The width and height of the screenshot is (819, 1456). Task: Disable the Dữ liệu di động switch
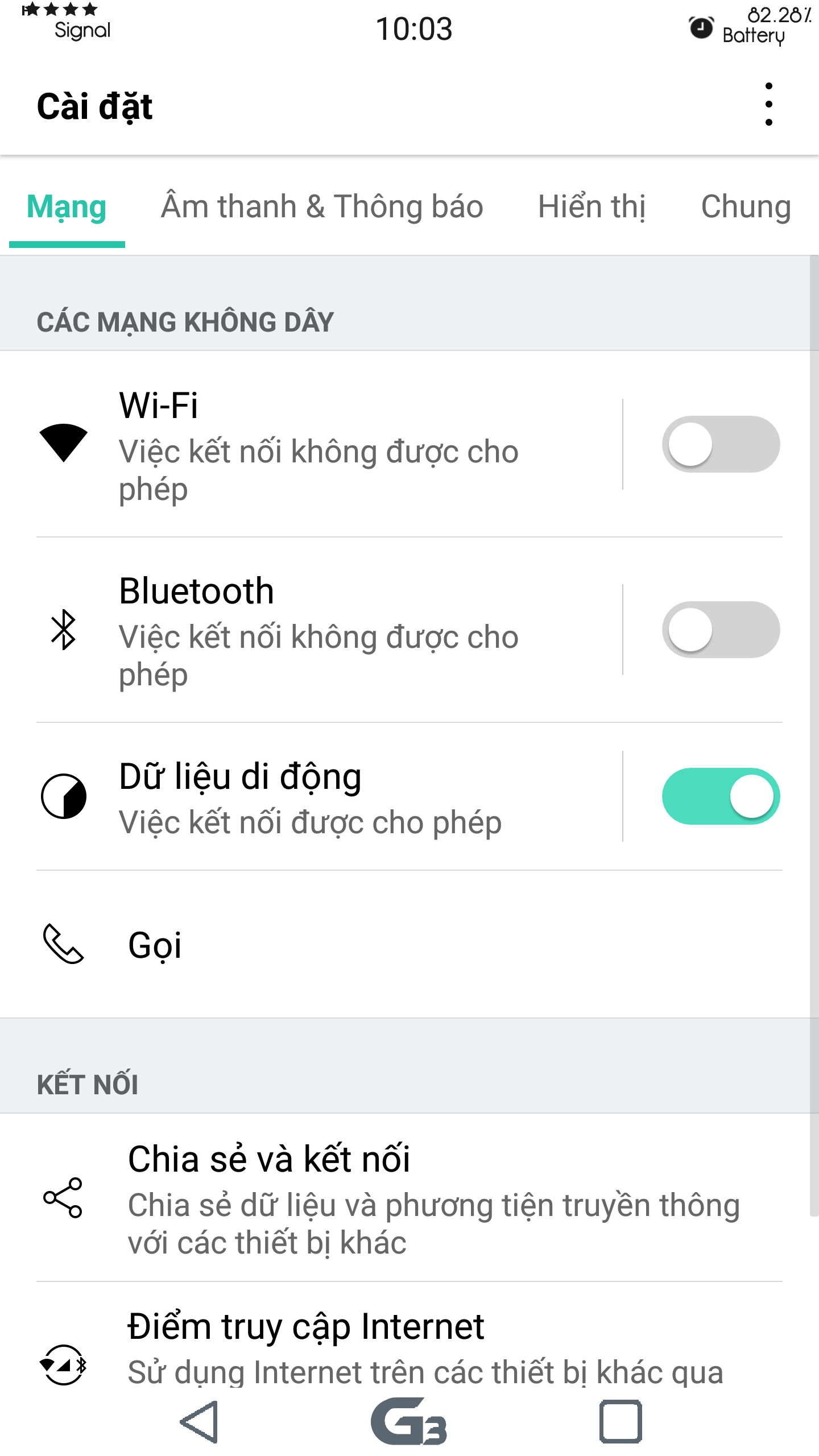pos(721,796)
